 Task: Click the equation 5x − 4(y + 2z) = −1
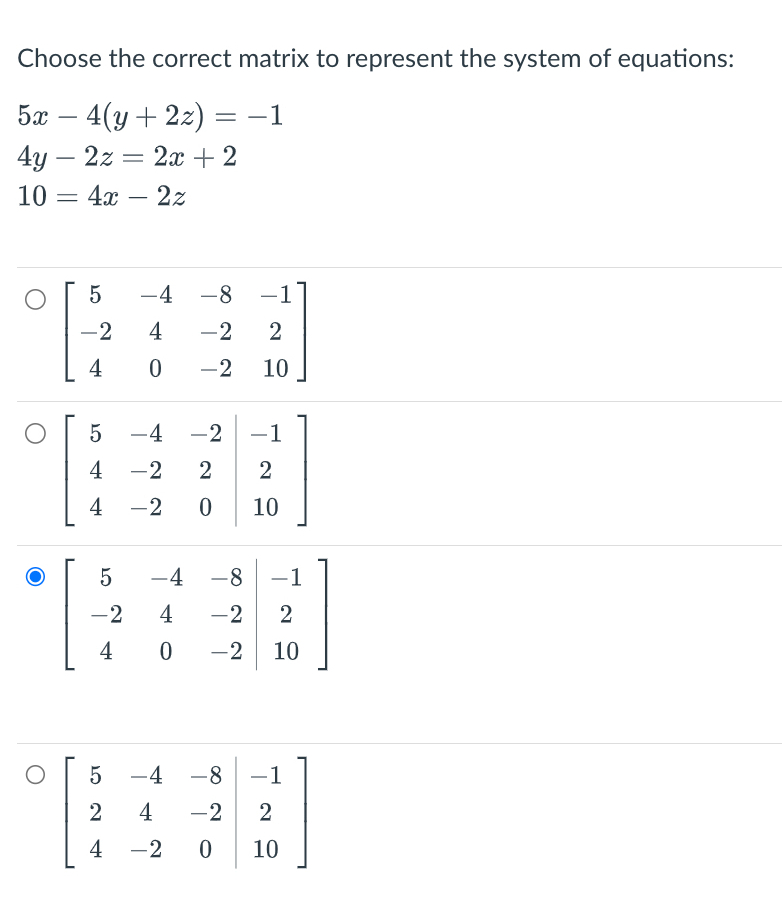[x=150, y=115]
